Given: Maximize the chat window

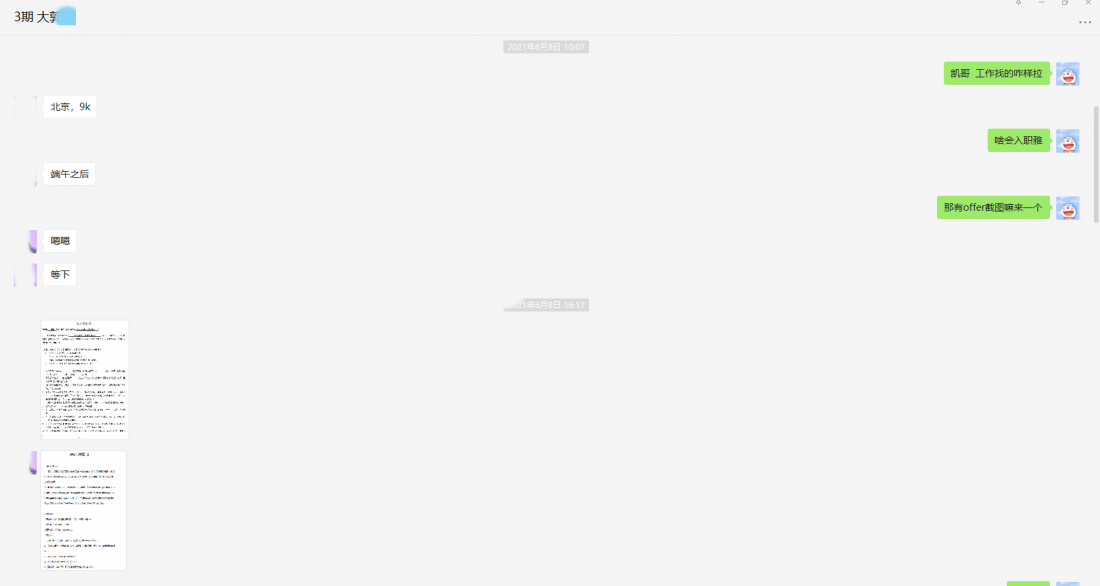Looking at the screenshot, I should tap(1065, 3).
